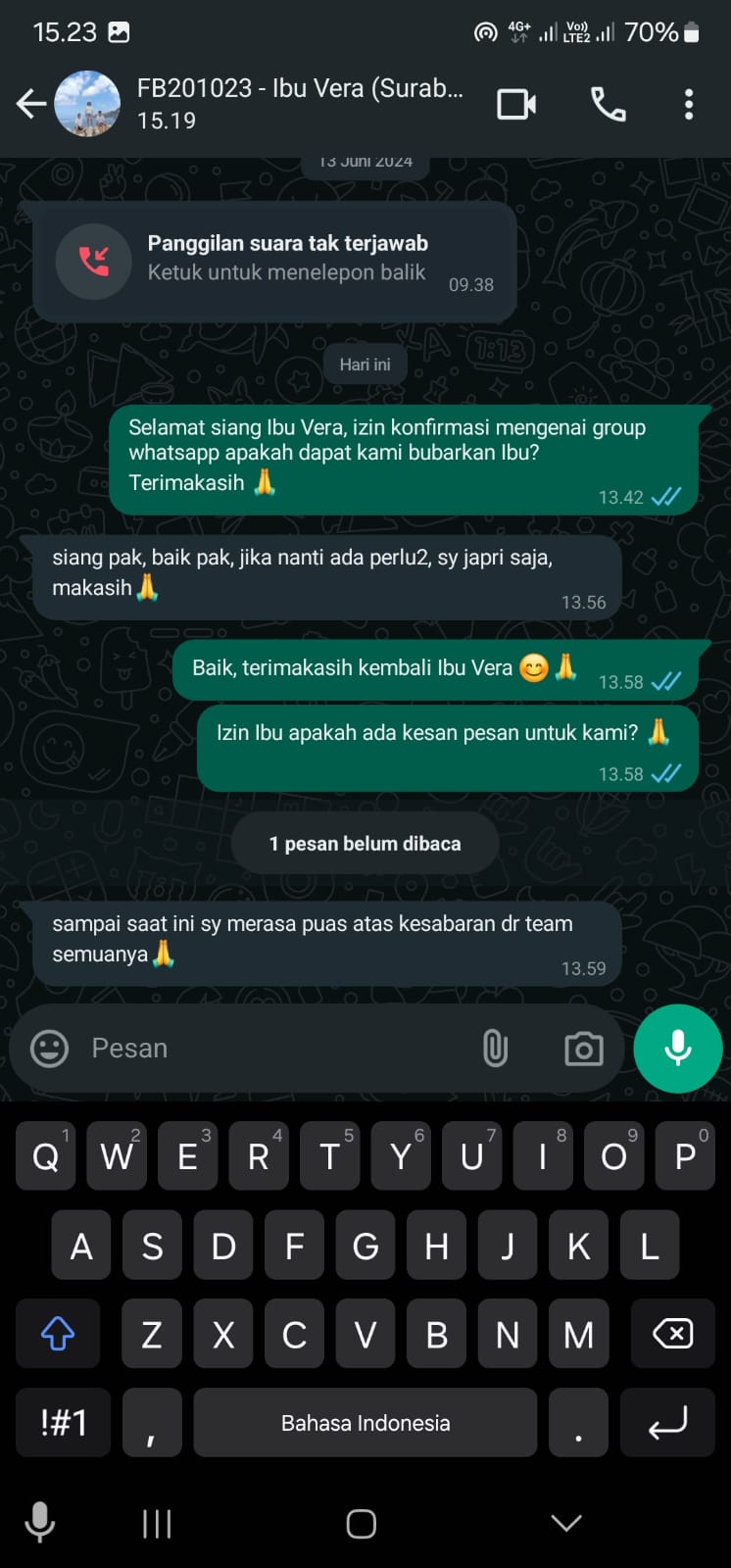This screenshot has width=731, height=1568.
Task: Record a voice message
Action: [677, 1048]
